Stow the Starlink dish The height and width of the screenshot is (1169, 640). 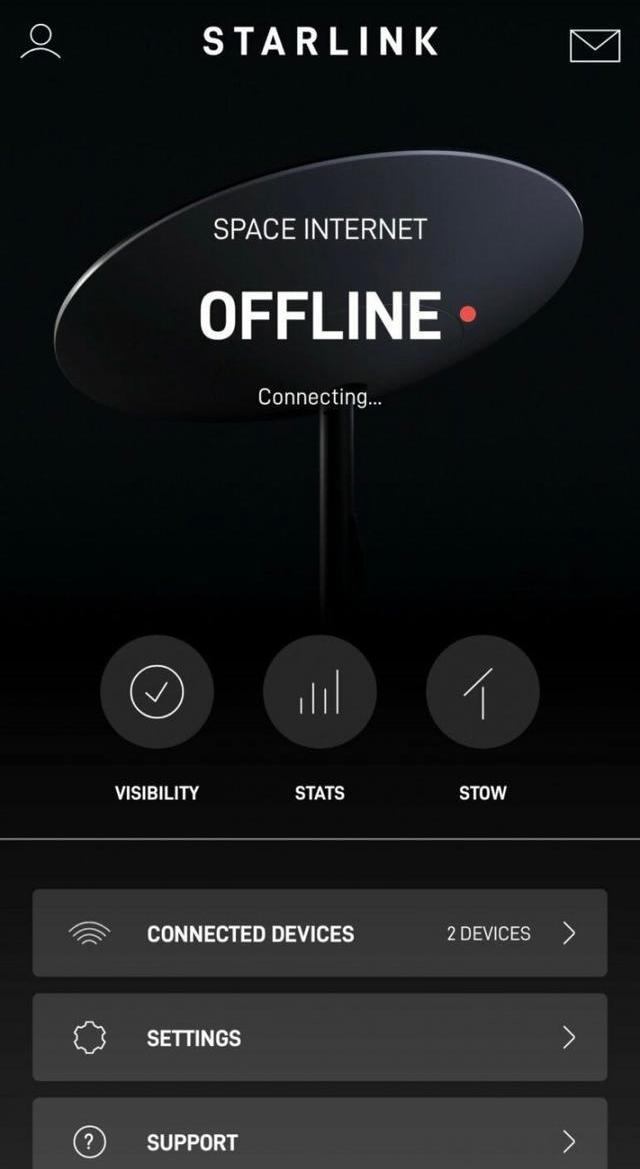(482, 692)
